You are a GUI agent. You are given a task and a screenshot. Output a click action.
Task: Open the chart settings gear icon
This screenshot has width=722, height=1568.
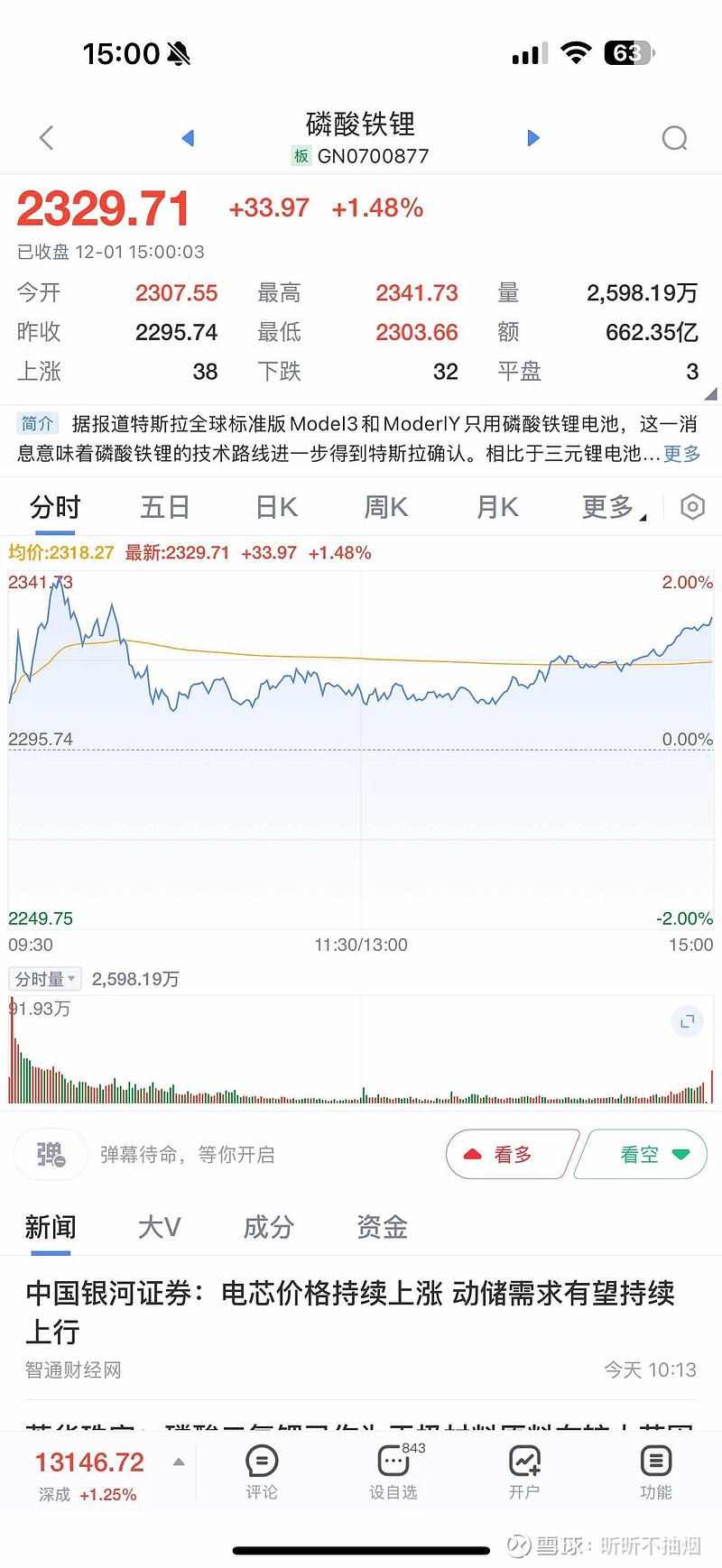coord(691,506)
